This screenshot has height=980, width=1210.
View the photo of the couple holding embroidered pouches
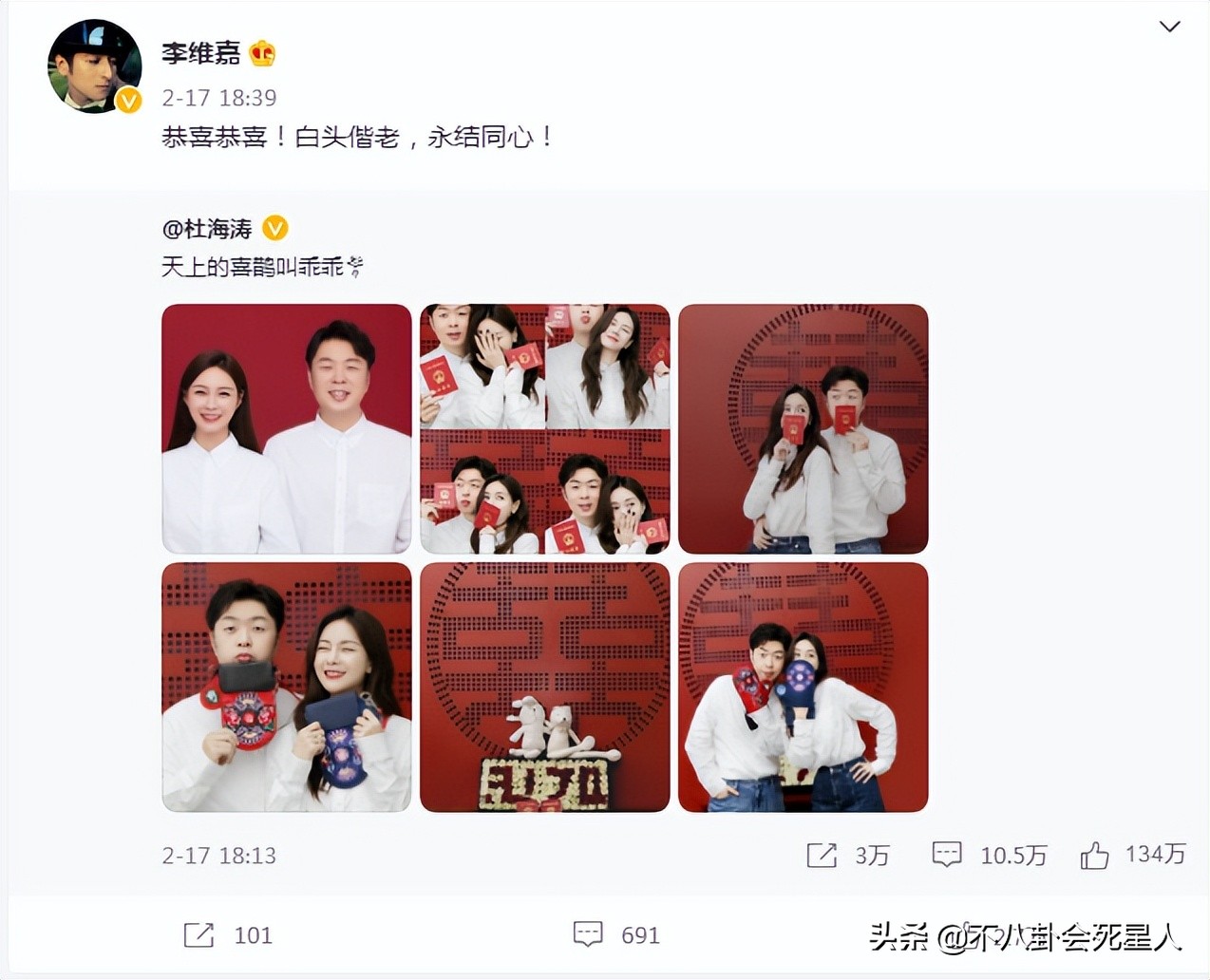287,687
